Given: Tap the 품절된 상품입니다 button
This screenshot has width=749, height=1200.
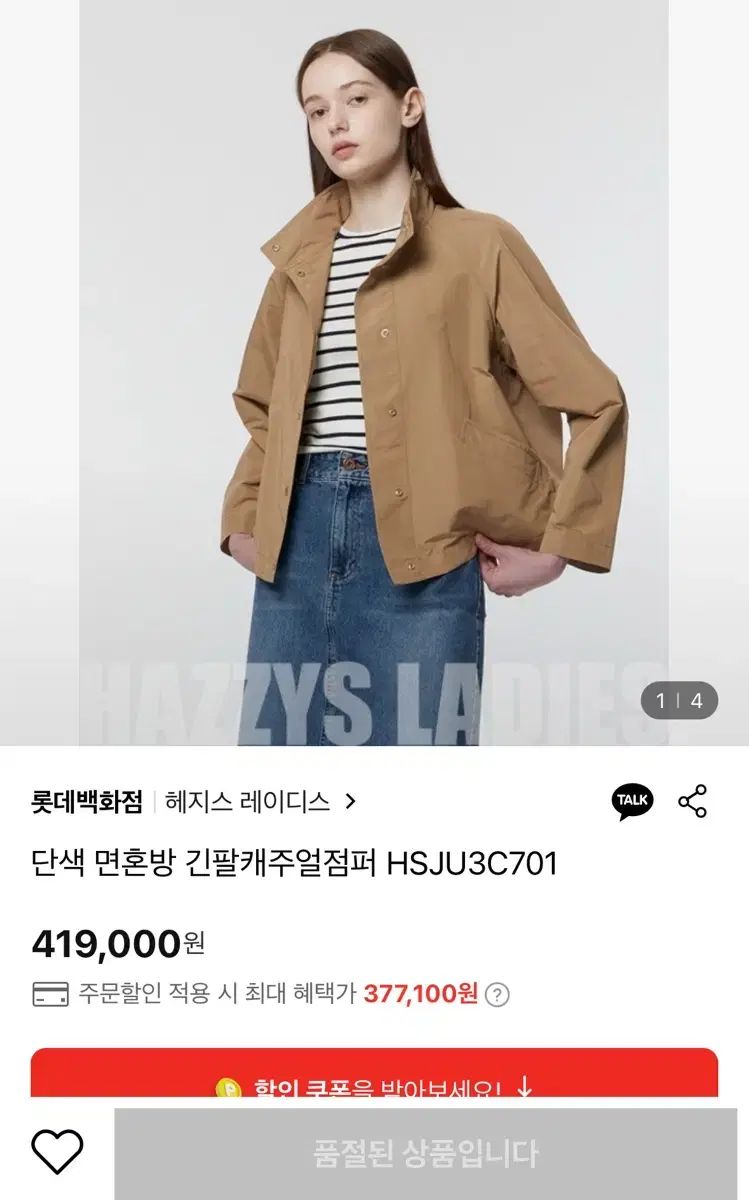Looking at the screenshot, I should click(x=425, y=1153).
